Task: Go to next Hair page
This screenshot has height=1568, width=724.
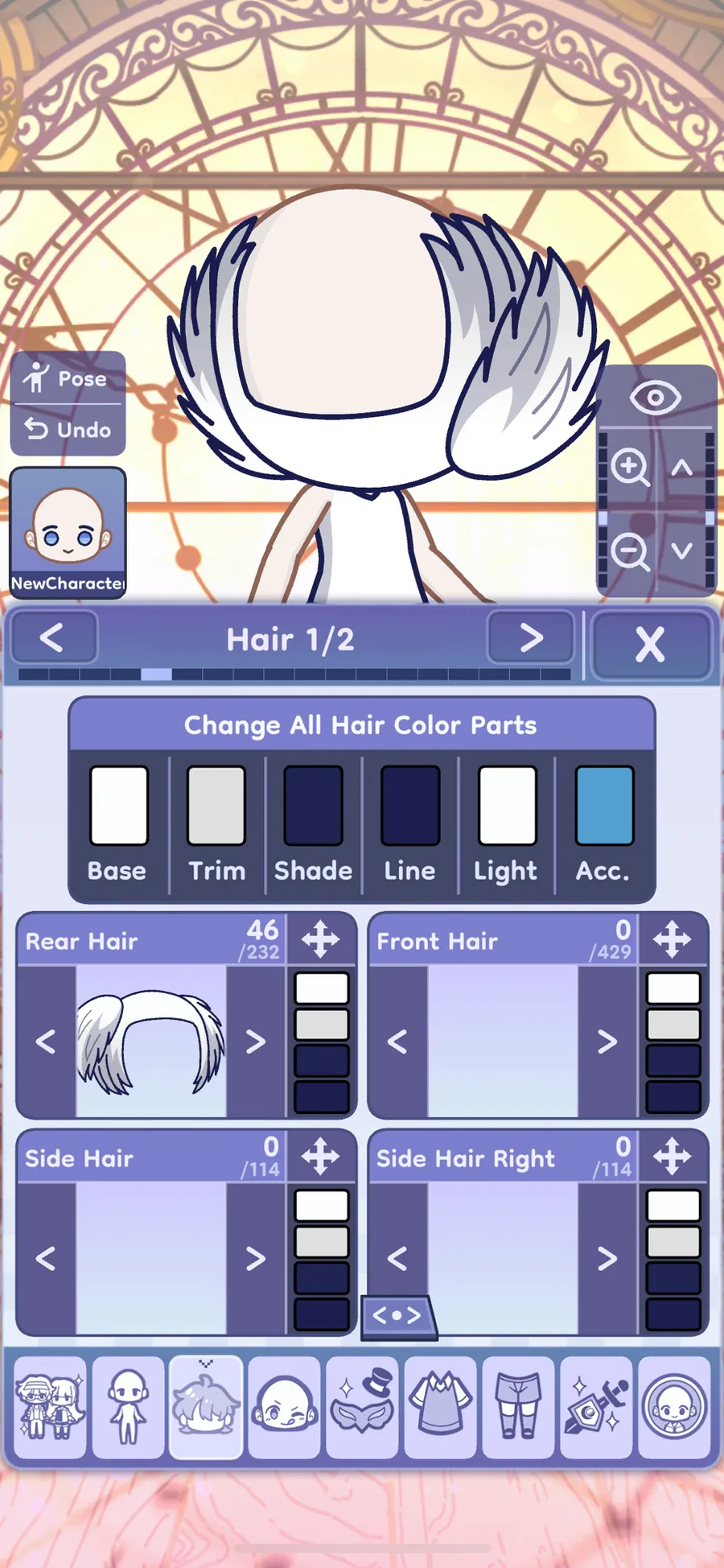Action: tap(531, 638)
